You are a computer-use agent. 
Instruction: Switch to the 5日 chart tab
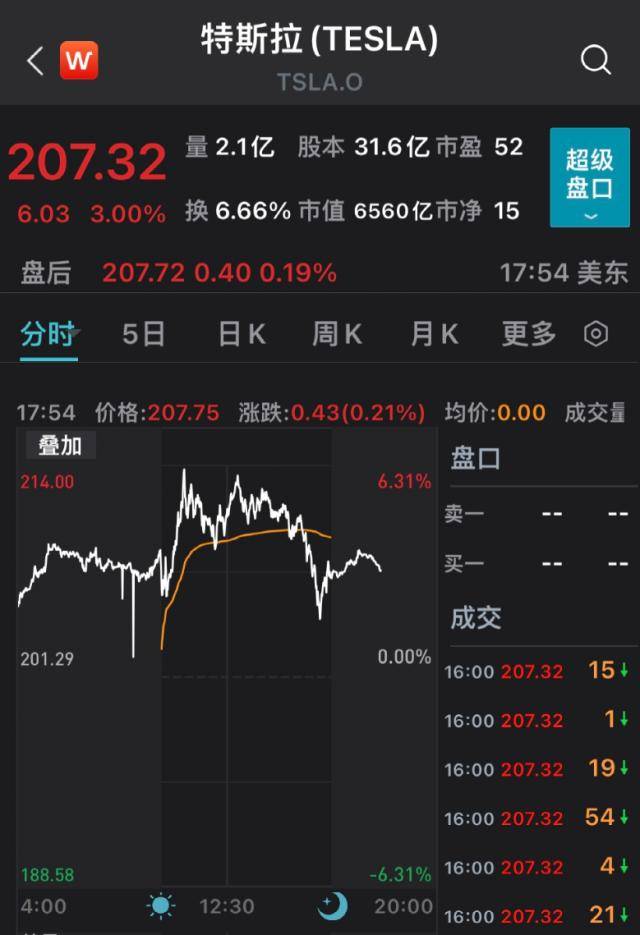(143, 334)
